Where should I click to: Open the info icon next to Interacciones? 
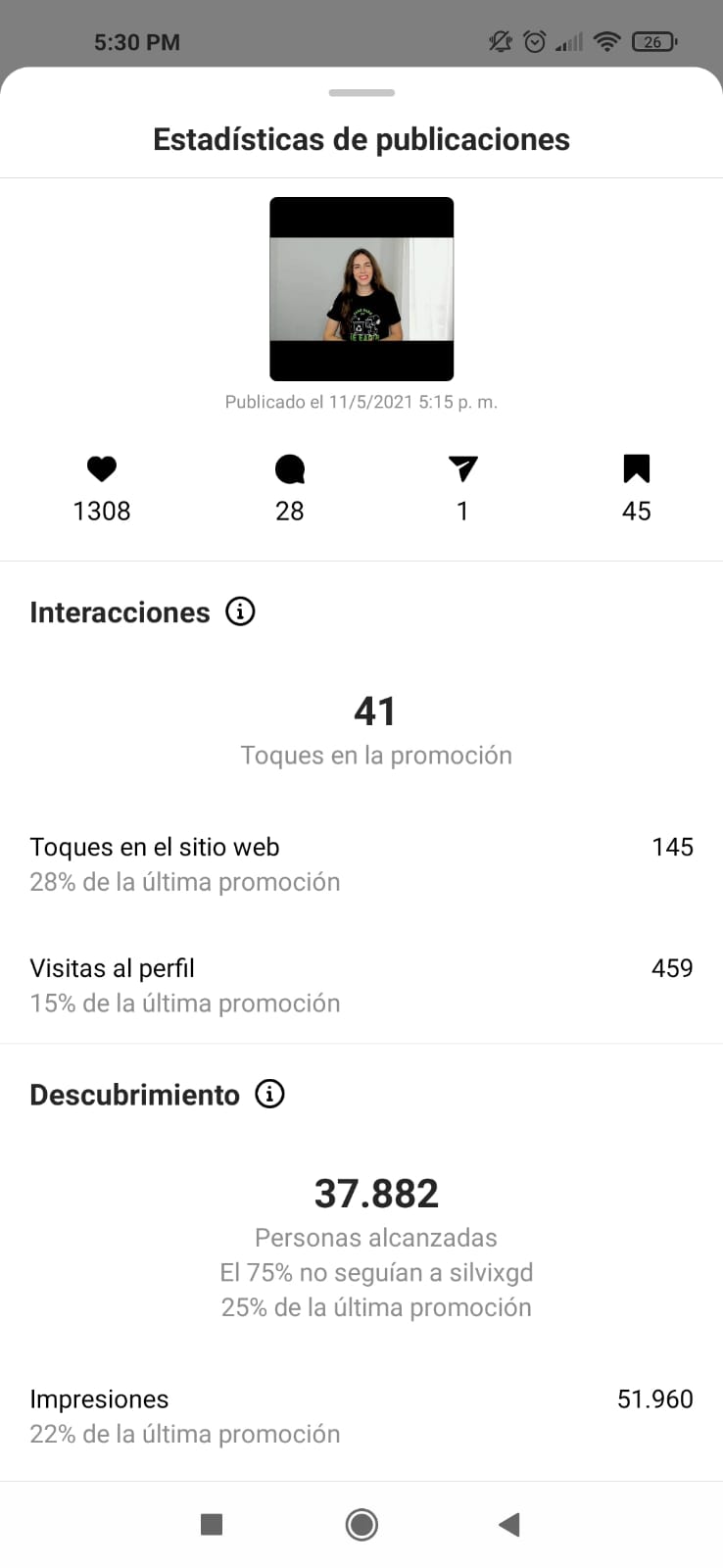(x=240, y=612)
